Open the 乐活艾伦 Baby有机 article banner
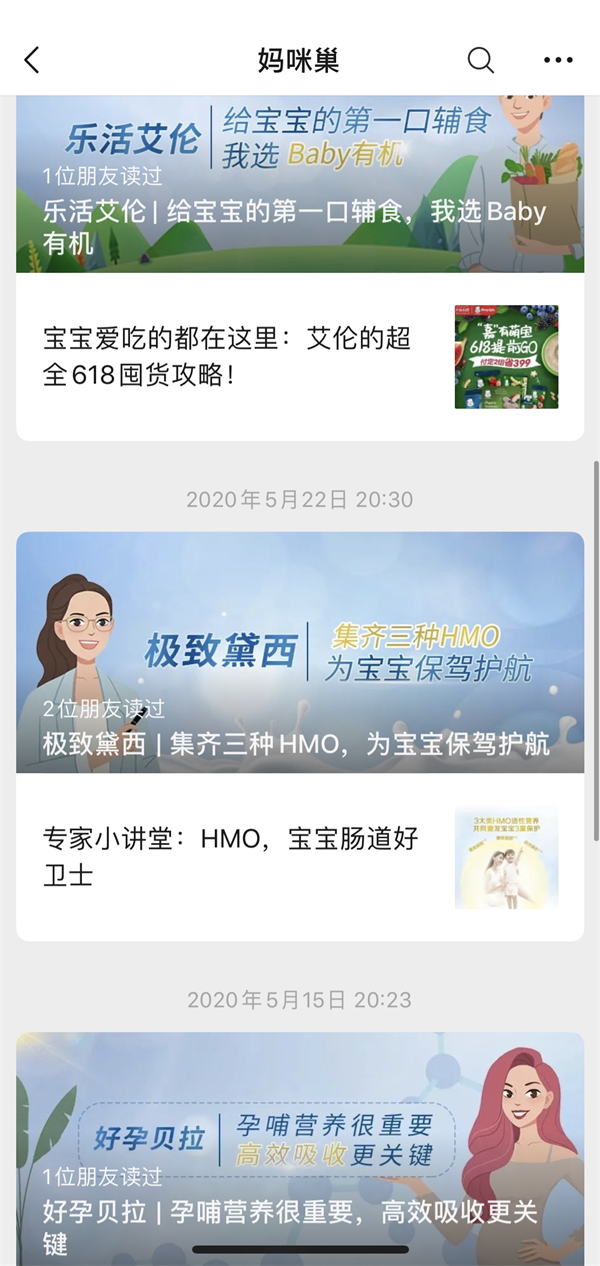Screen dimensions: 600x1266 tap(300, 185)
